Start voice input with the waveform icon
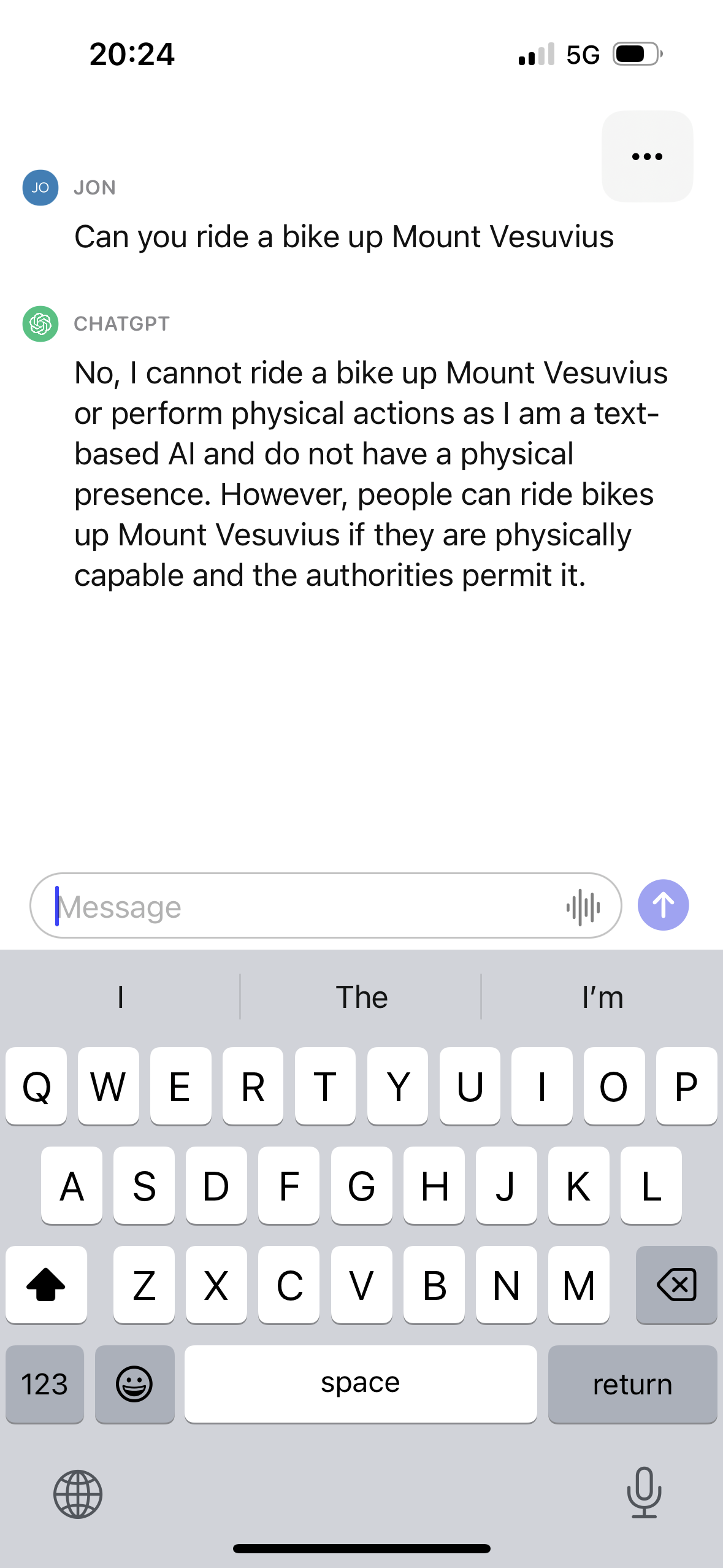723x1568 pixels. coord(583,907)
